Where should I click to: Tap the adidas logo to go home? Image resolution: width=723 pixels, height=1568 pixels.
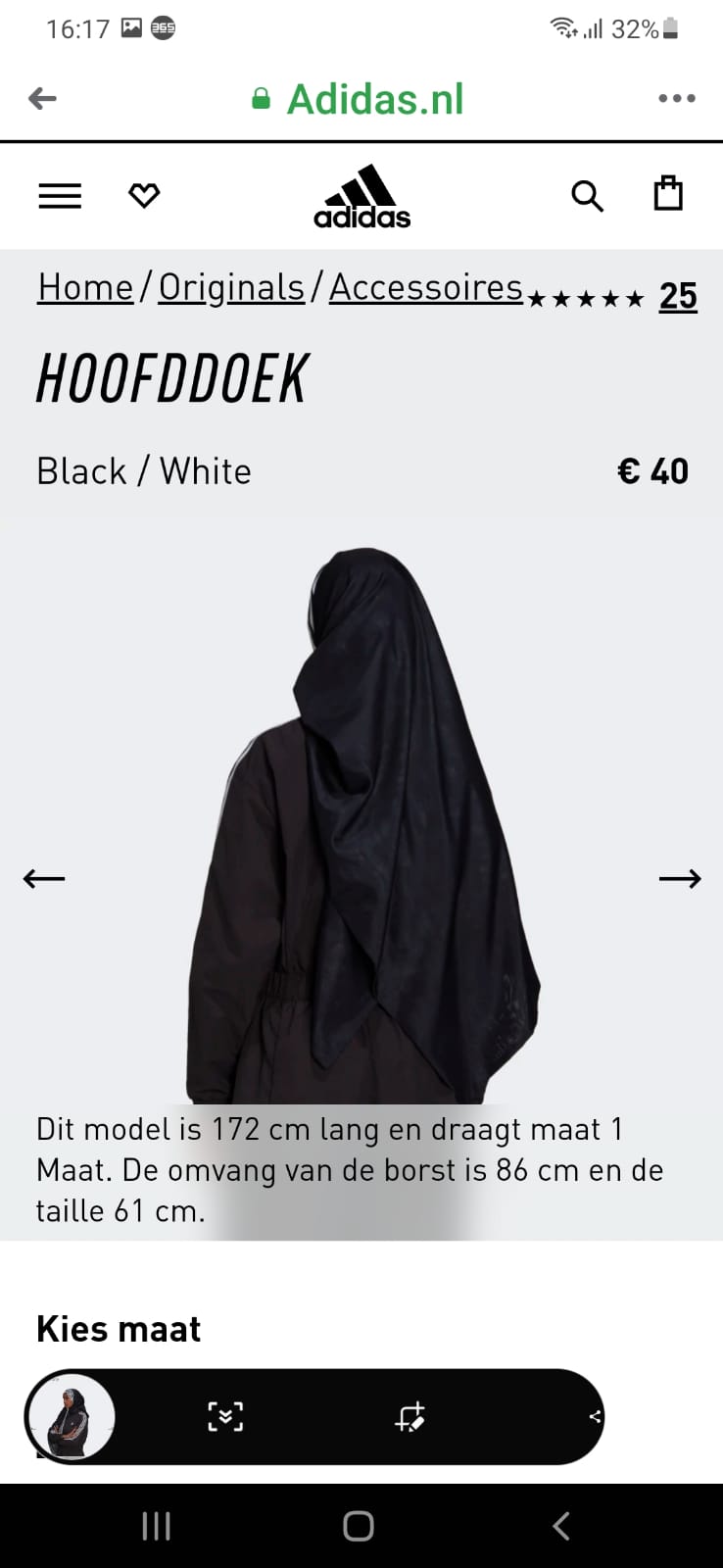click(361, 196)
